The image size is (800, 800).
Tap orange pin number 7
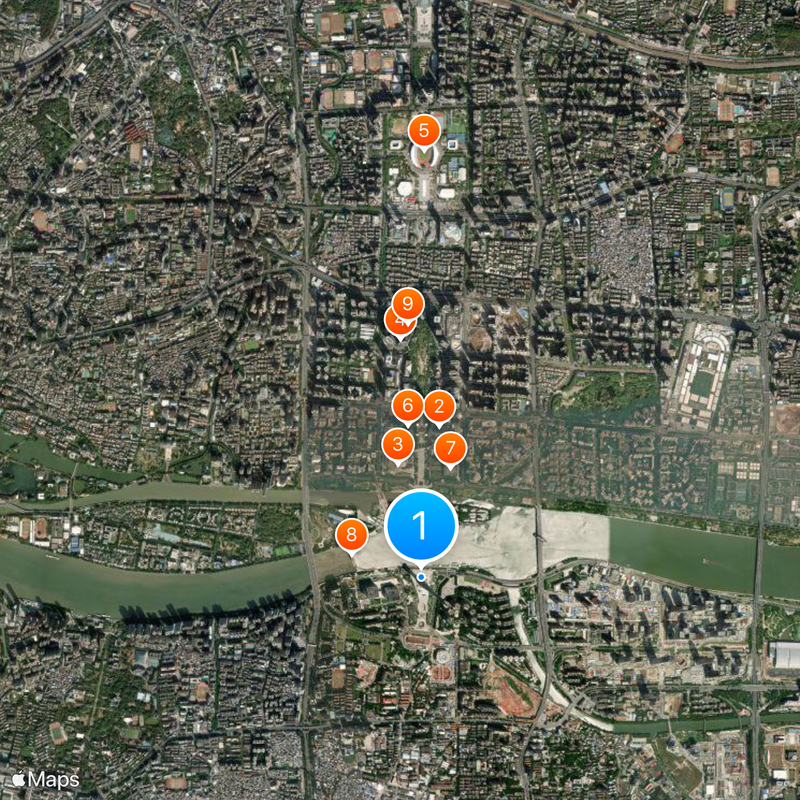click(x=450, y=447)
